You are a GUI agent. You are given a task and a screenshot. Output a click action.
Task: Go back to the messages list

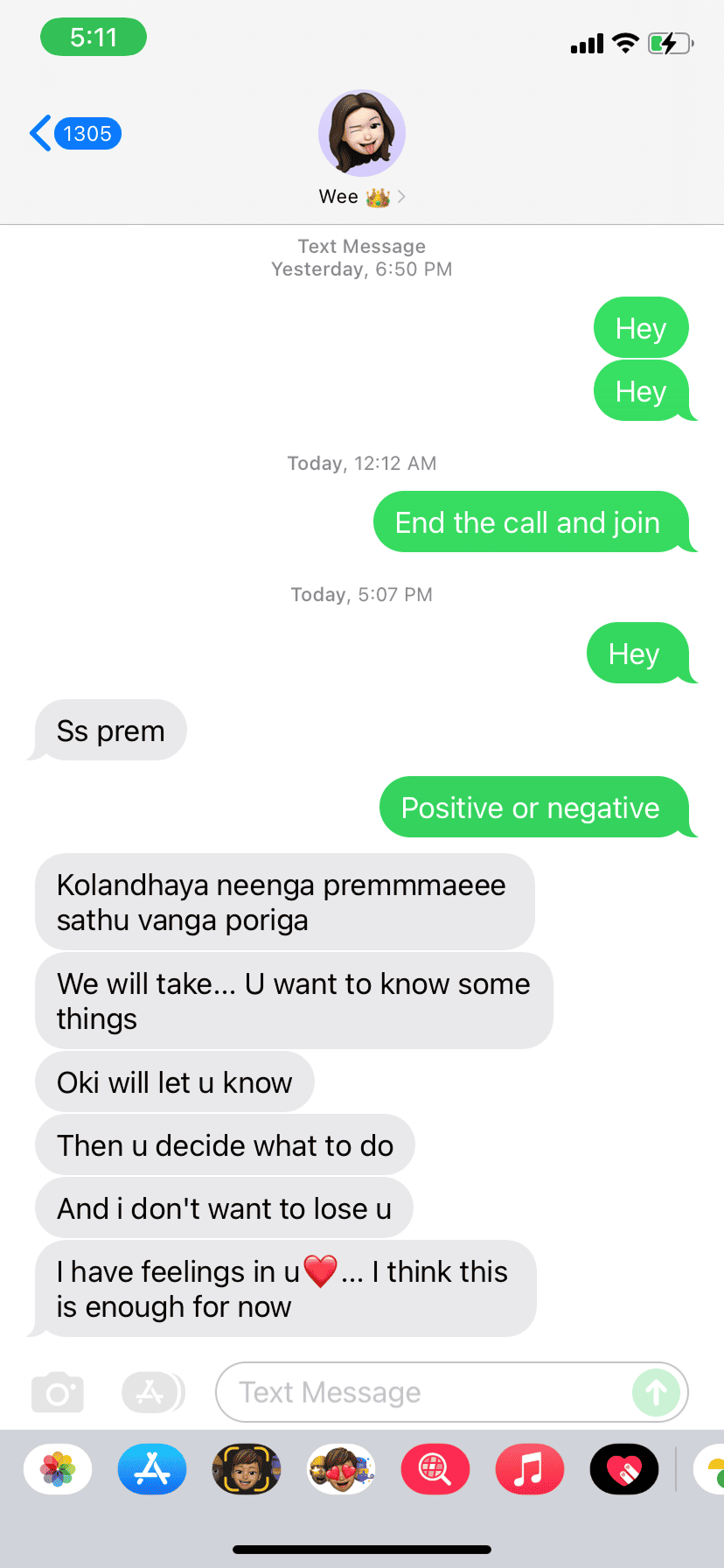pyautogui.click(x=73, y=134)
